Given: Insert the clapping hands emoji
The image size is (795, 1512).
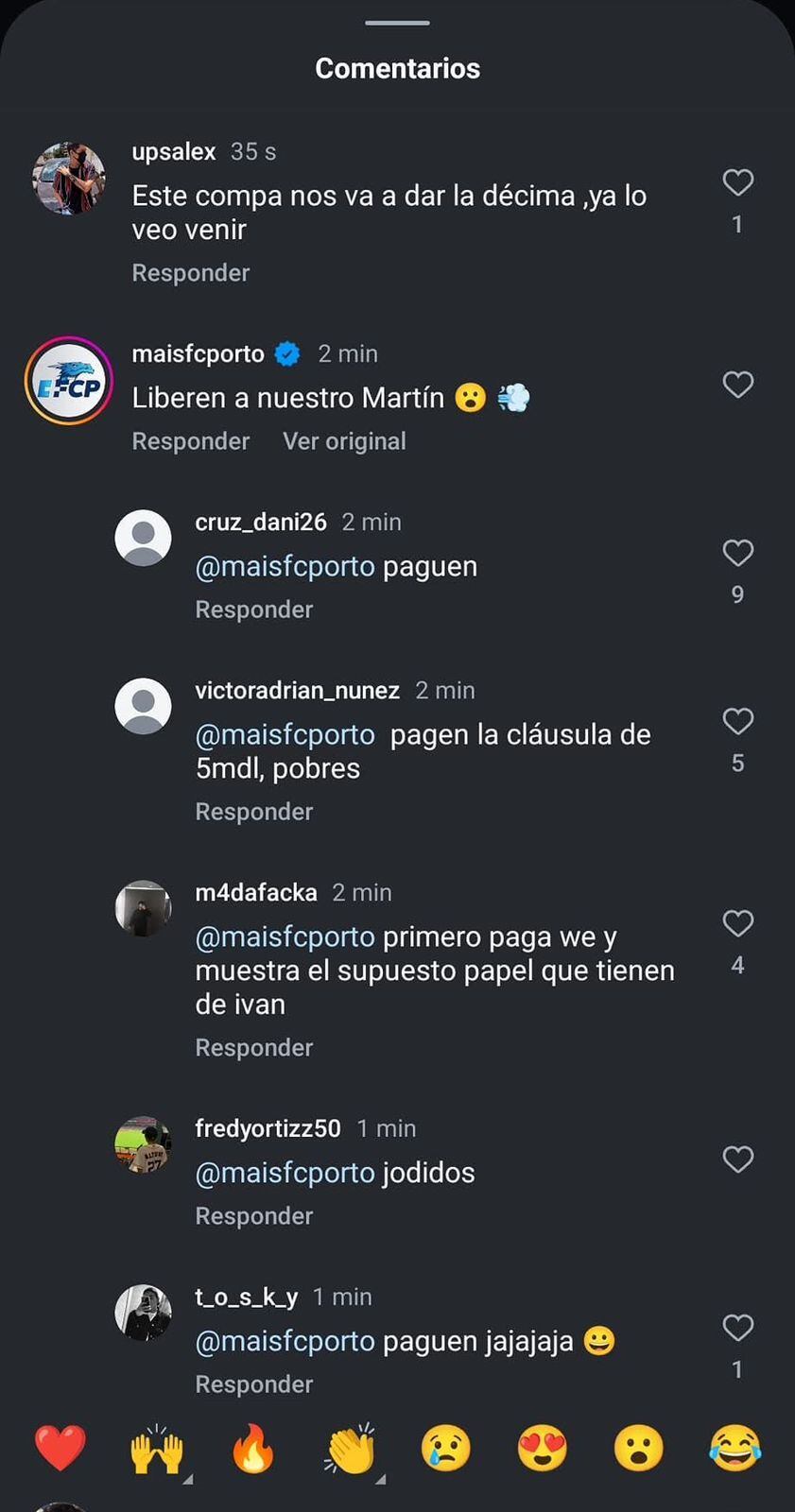Looking at the screenshot, I should tap(350, 1449).
